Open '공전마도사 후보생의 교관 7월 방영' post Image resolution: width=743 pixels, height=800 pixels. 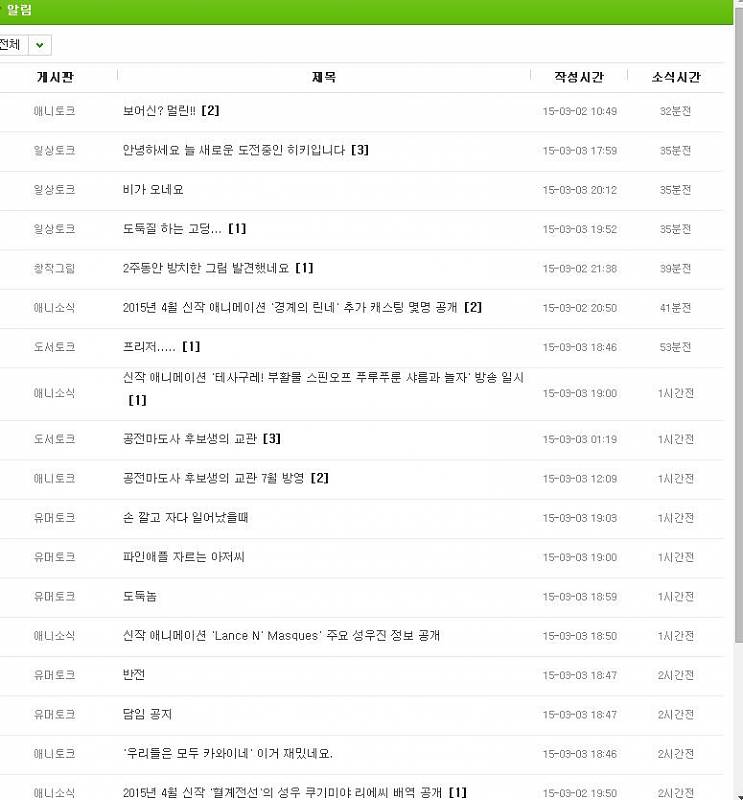click(x=213, y=478)
